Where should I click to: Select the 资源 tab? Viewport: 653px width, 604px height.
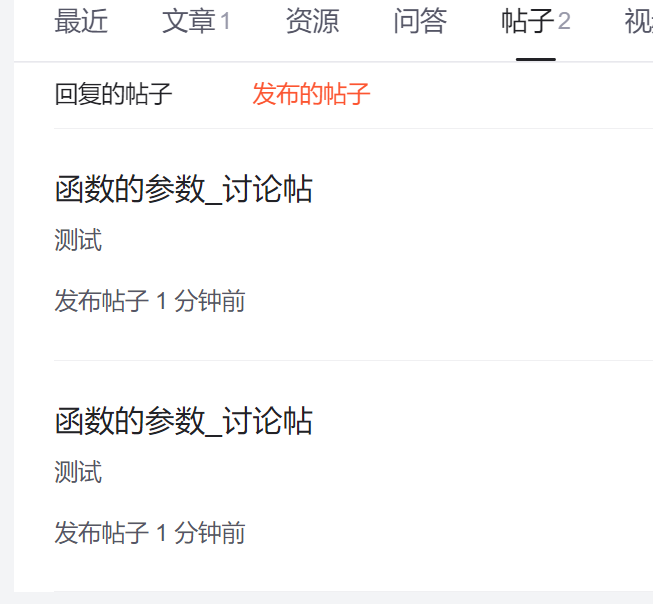click(x=312, y=22)
